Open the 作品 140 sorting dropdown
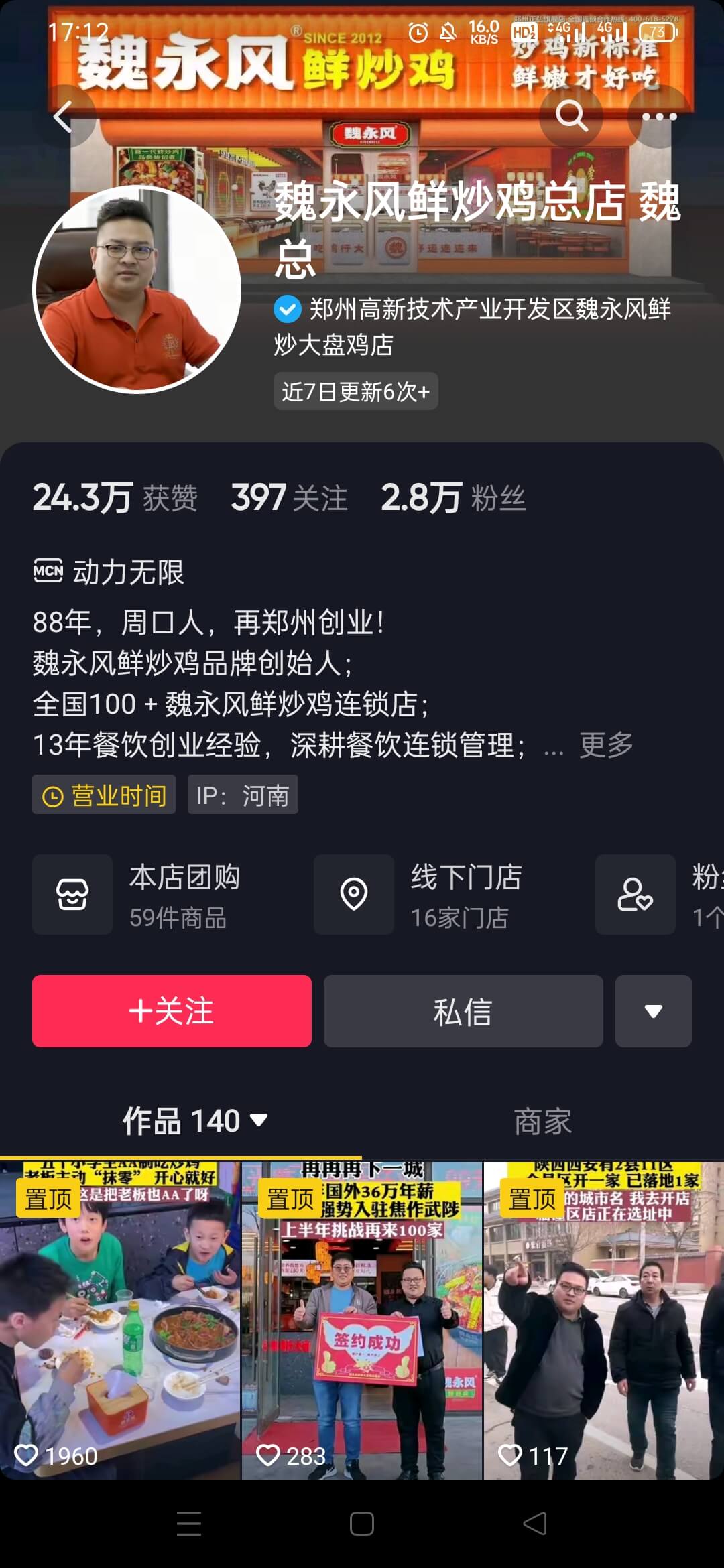This screenshot has width=724, height=1568. (x=194, y=1121)
